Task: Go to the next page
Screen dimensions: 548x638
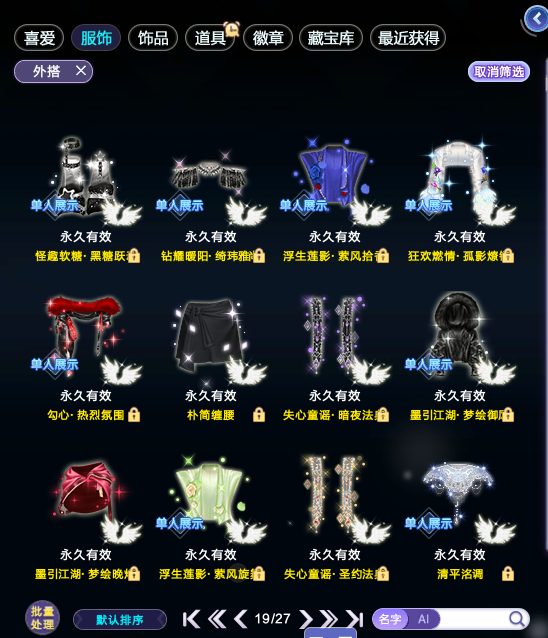Action: [306, 619]
